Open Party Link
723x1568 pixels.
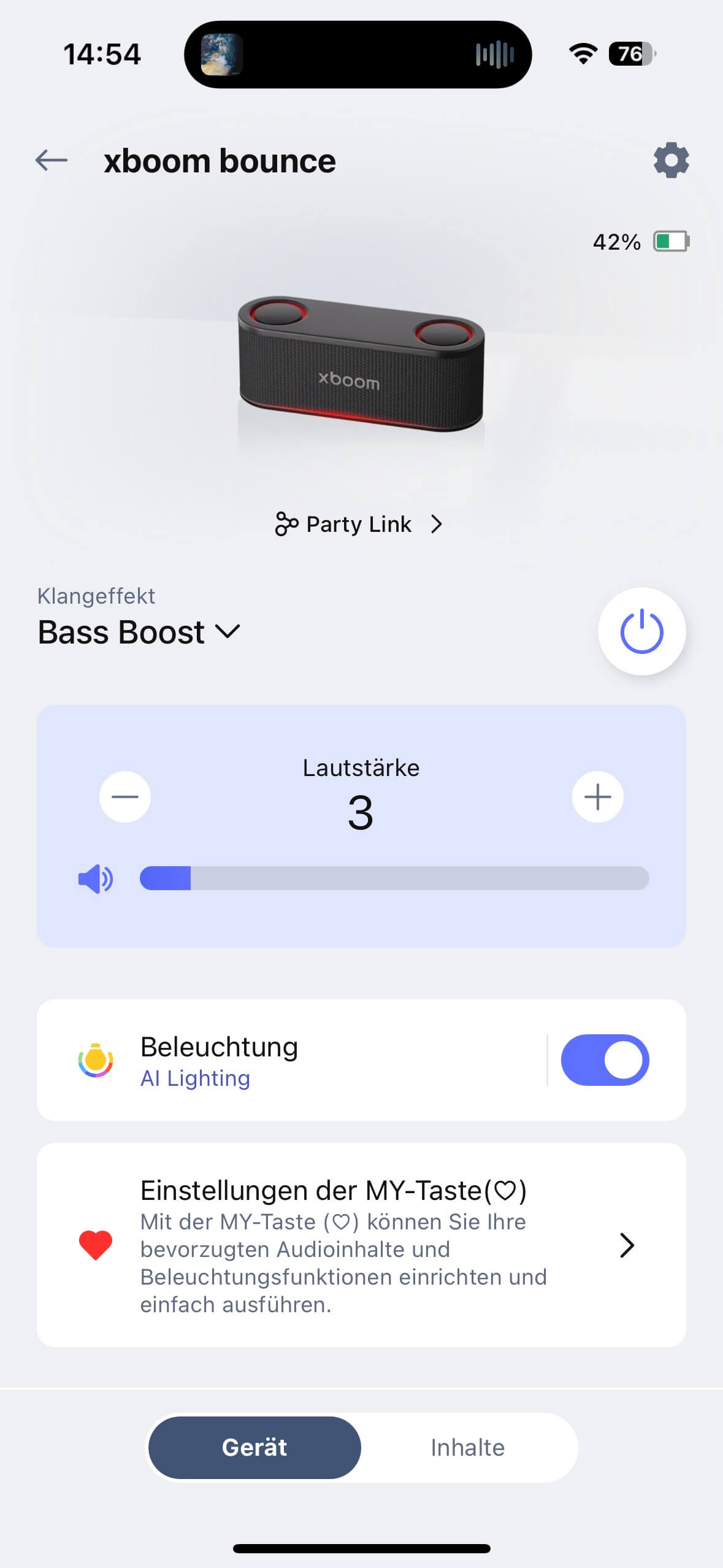click(x=359, y=525)
